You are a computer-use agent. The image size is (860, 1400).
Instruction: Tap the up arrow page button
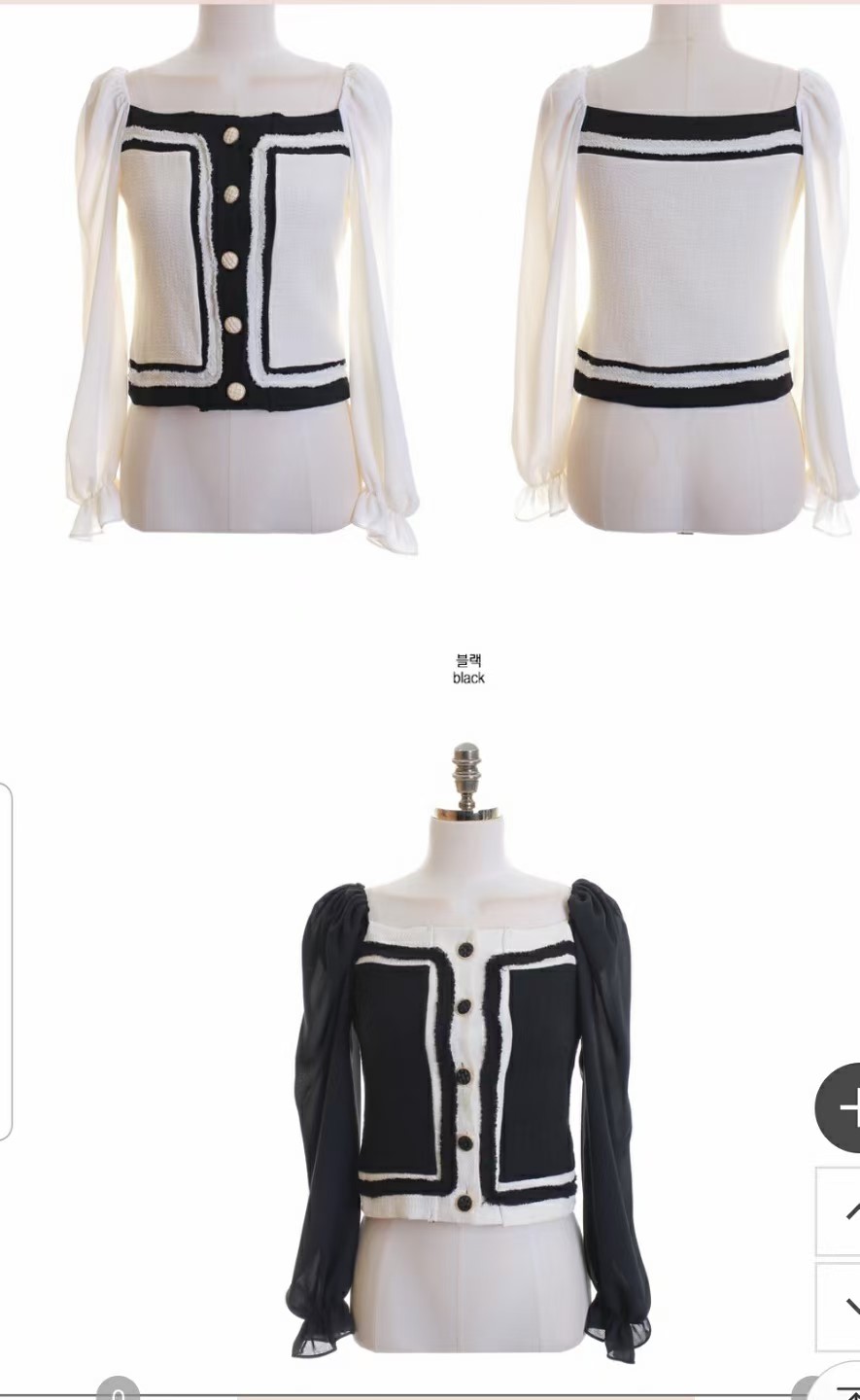842,1210
